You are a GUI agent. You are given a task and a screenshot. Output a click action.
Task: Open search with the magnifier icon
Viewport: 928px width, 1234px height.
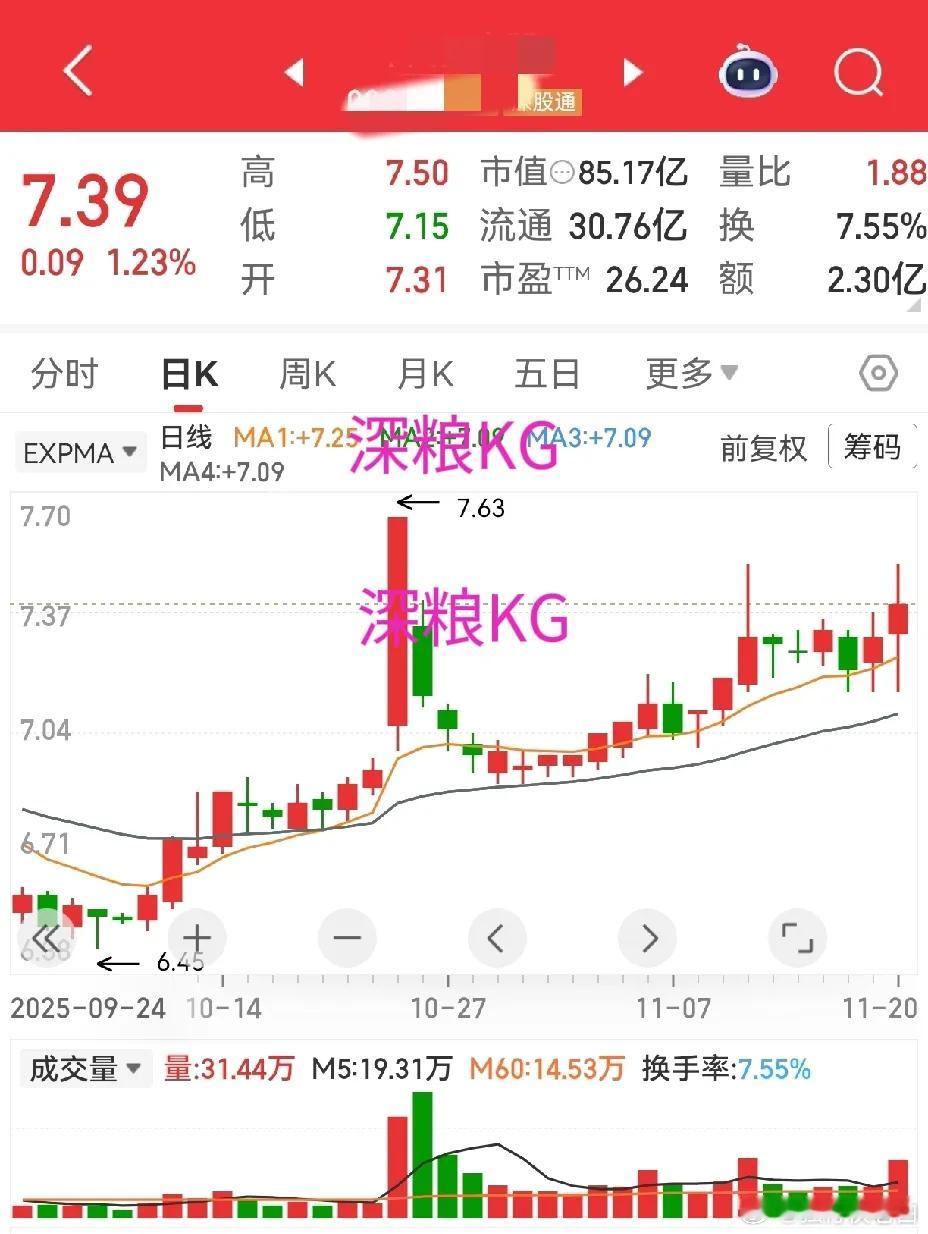coord(856,71)
